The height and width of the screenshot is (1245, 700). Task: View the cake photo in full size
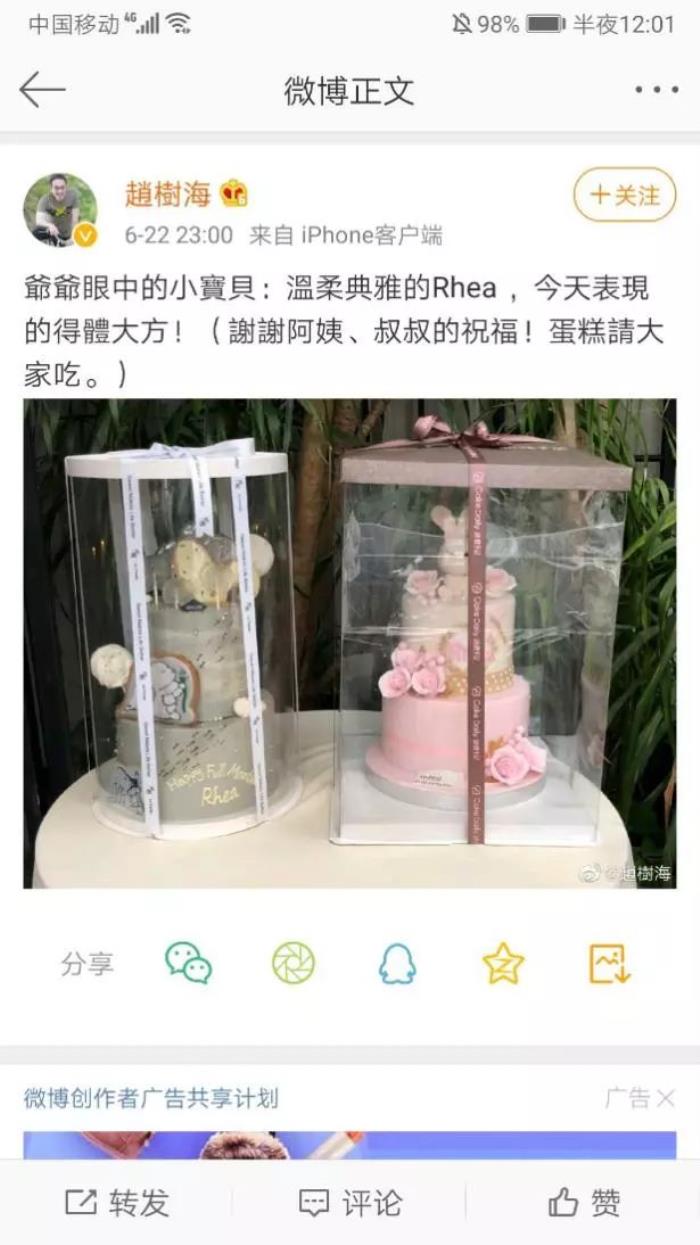pos(350,643)
